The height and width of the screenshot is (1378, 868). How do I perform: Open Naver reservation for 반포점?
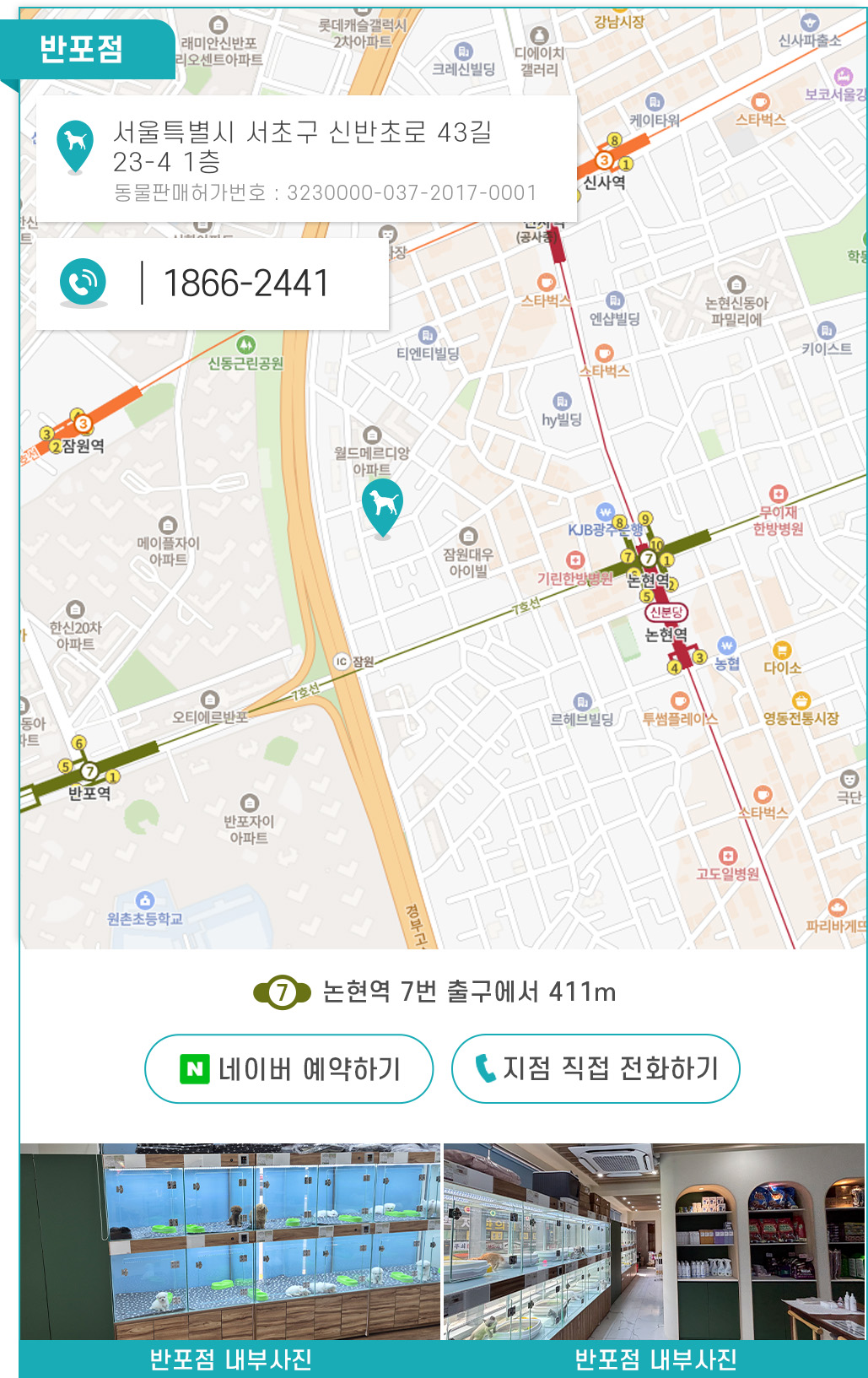point(289,1068)
